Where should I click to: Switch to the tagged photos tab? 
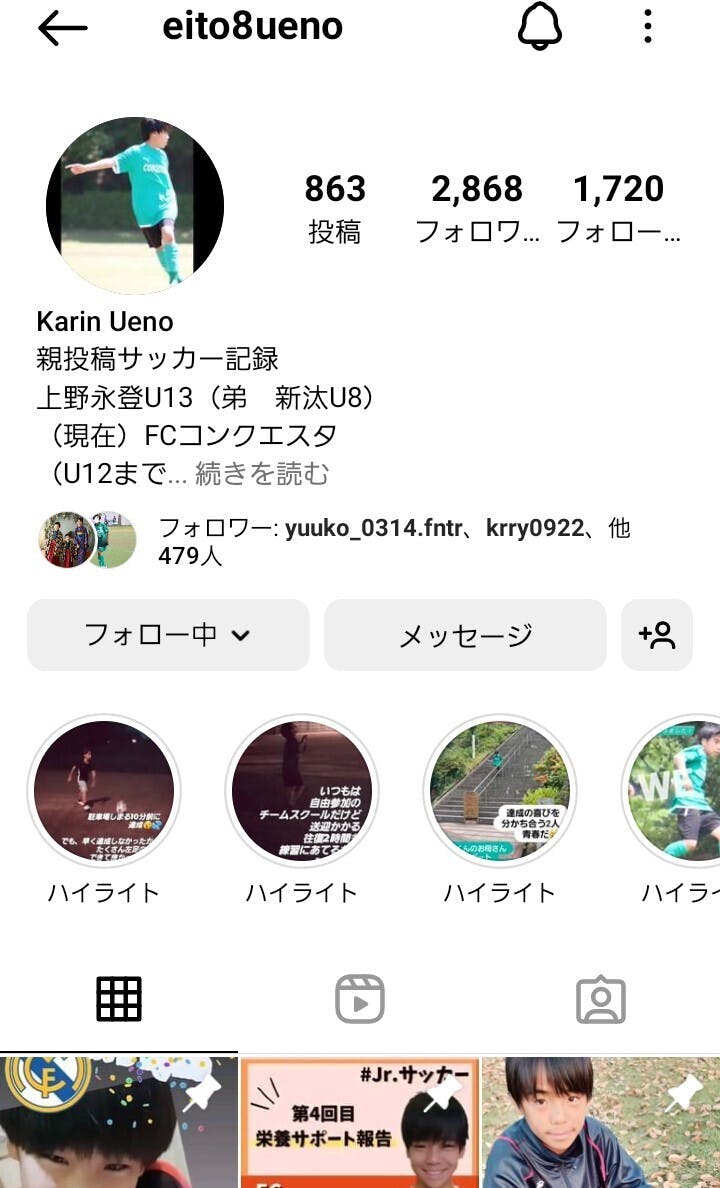[x=600, y=998]
